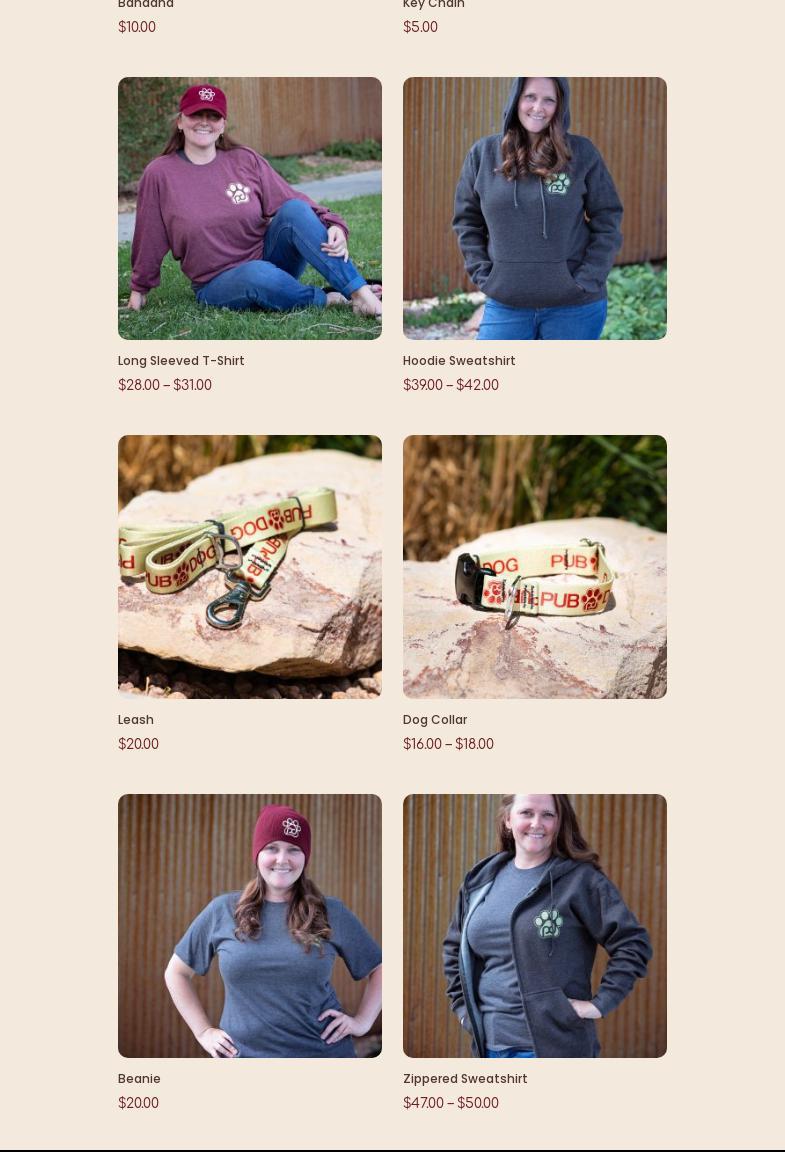Viewport: 785px width, 1152px height.
Task: Open the Dog Collar product photo
Action: click(534, 566)
